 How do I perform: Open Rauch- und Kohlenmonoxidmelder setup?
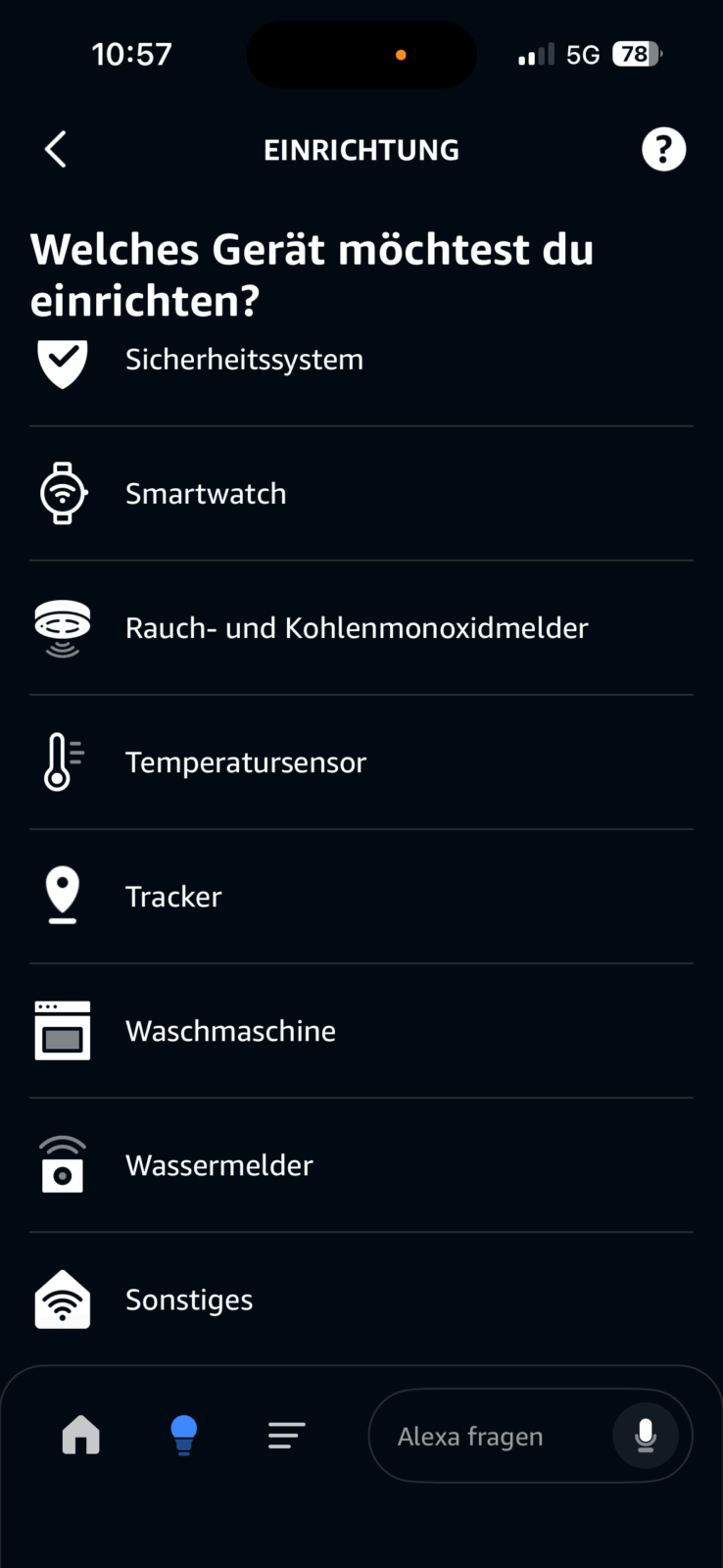coord(357,628)
